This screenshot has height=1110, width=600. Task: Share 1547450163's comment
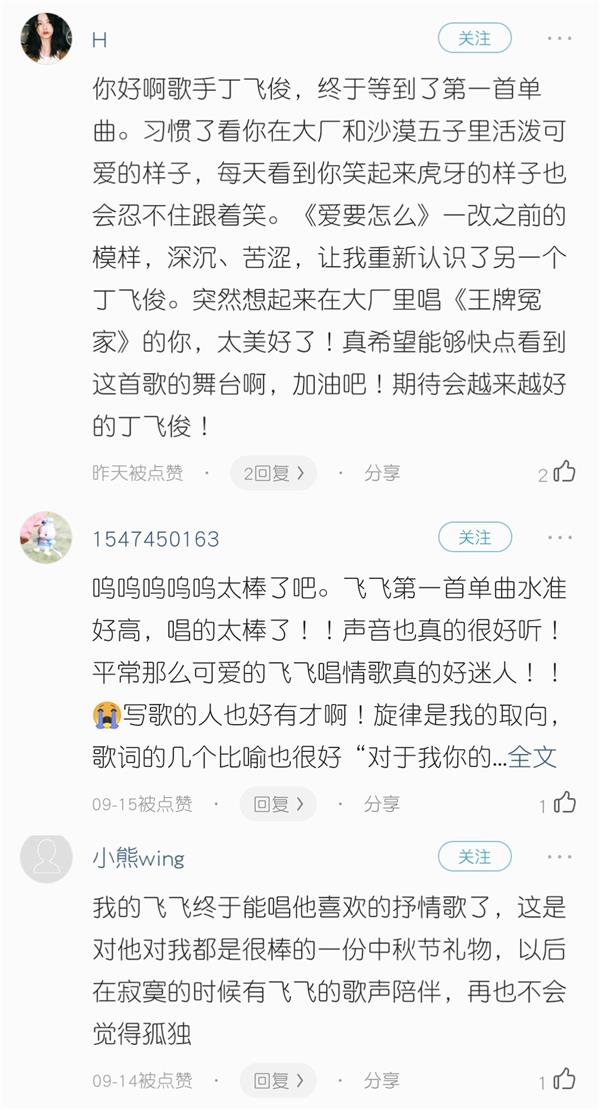[381, 803]
